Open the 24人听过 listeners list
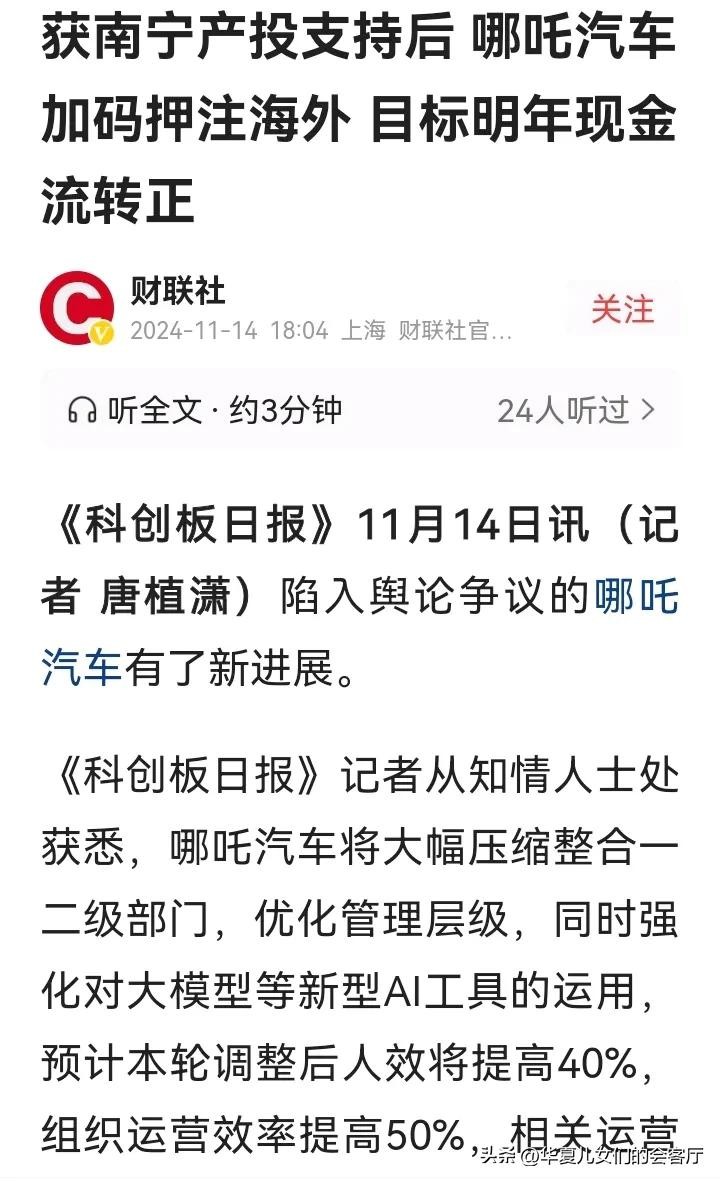This screenshot has height=1181, width=720. (576, 410)
